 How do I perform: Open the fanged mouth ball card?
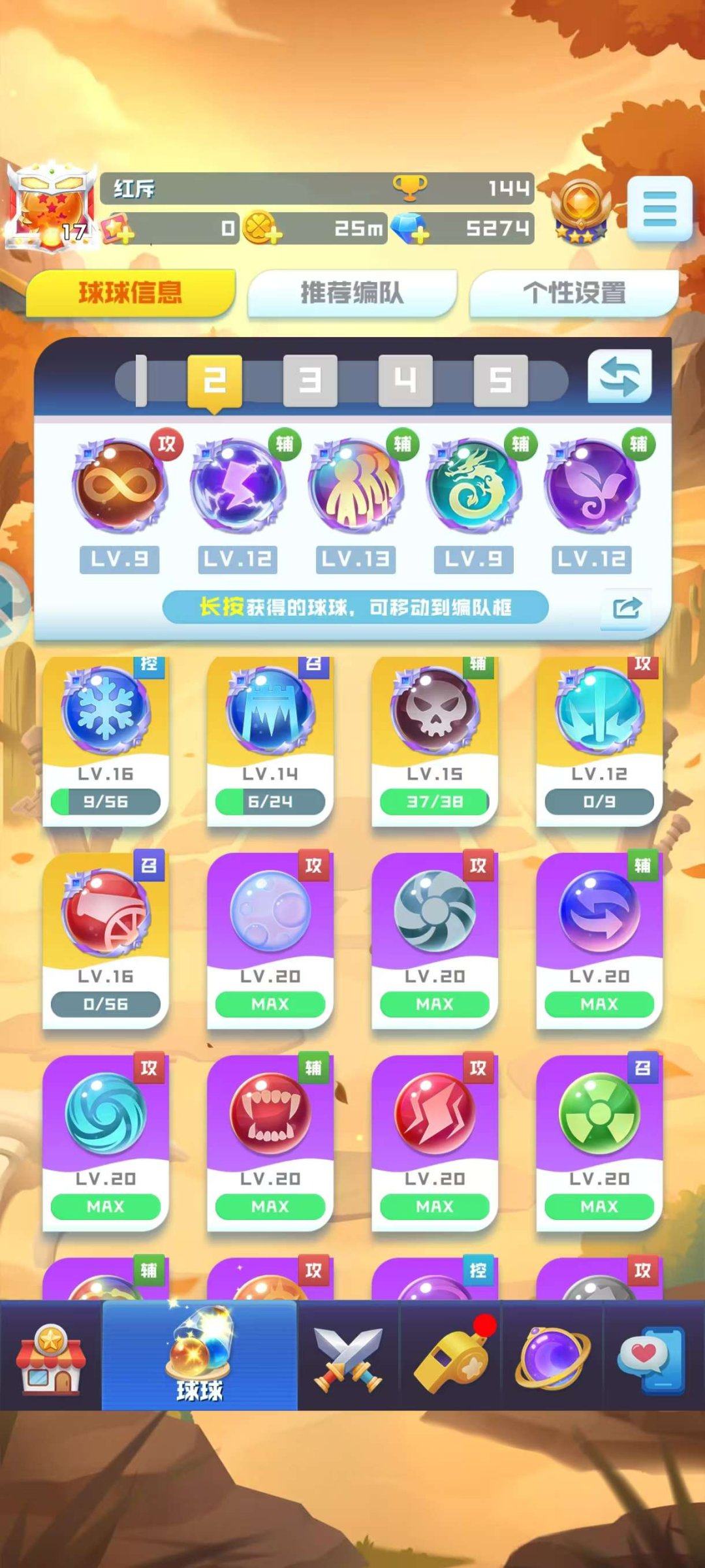click(270, 1143)
